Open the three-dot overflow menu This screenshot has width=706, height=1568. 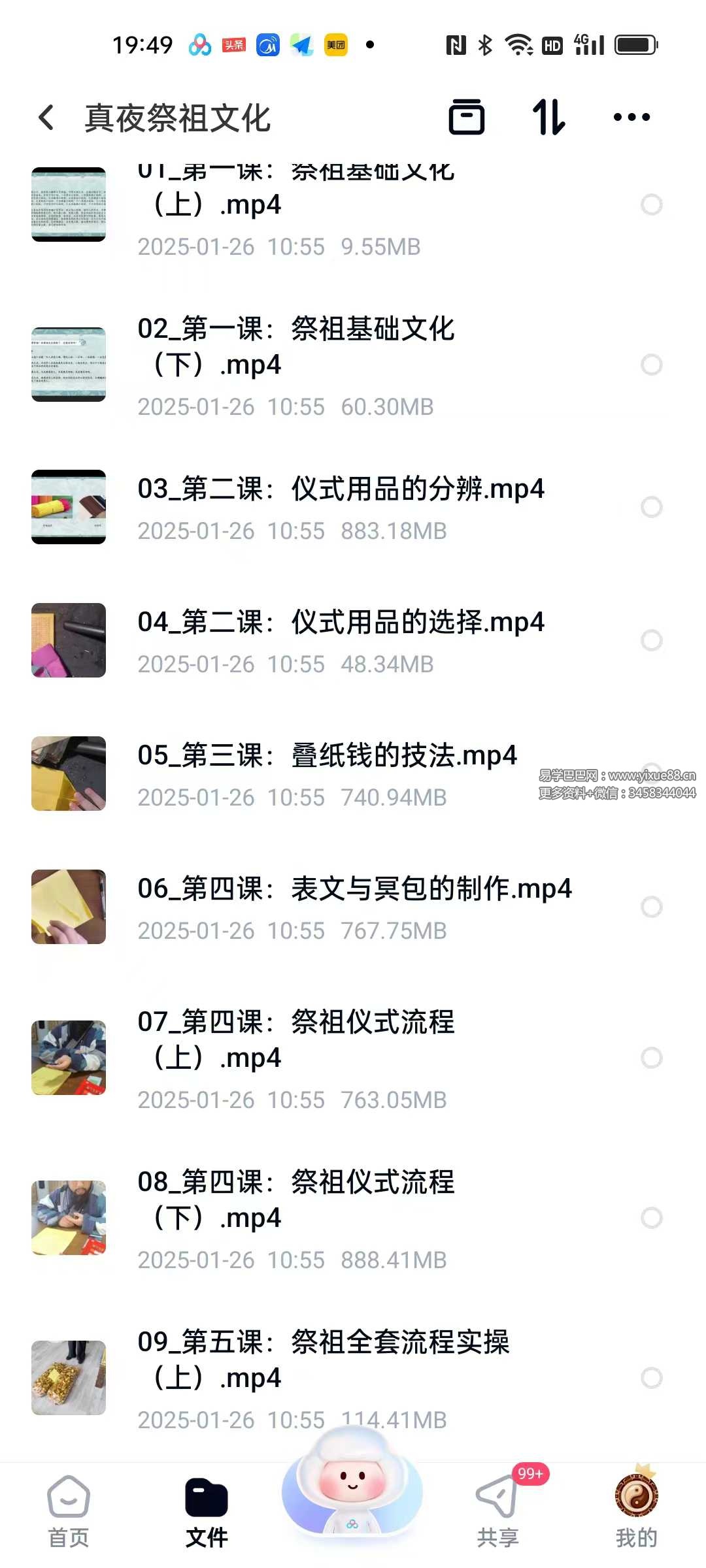tap(631, 118)
